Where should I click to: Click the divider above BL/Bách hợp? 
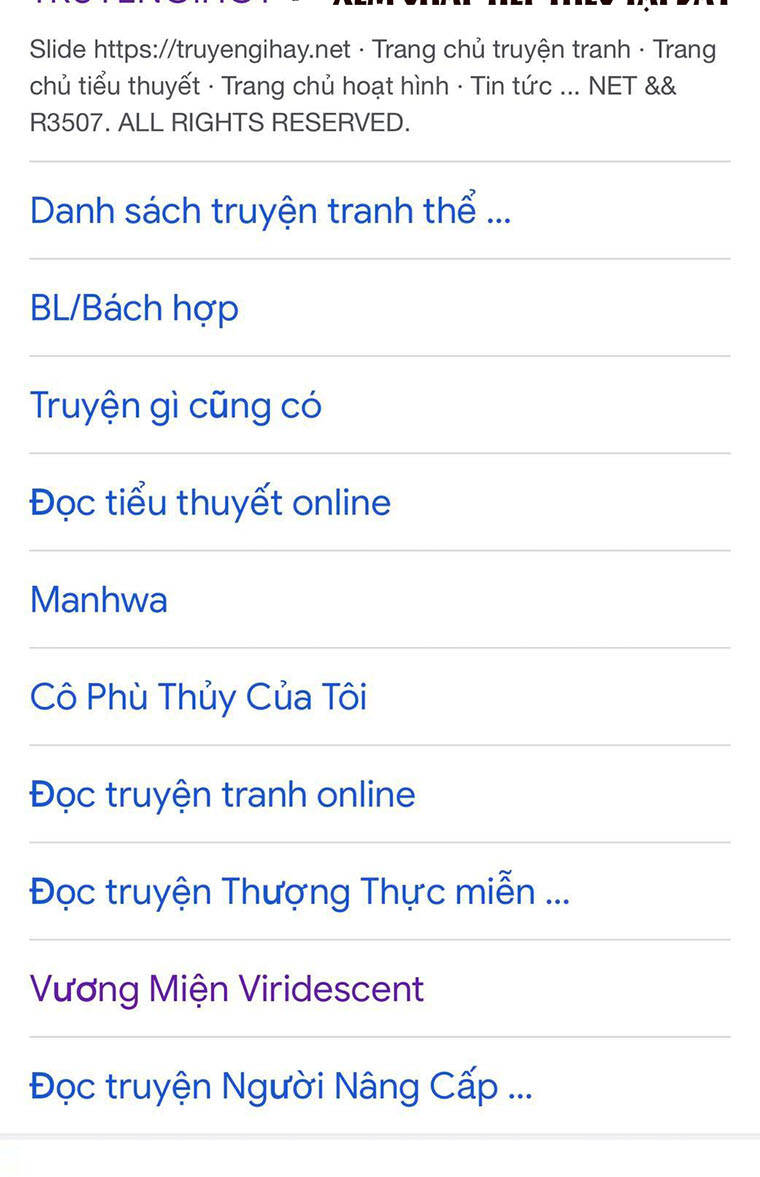pyautogui.click(x=380, y=259)
